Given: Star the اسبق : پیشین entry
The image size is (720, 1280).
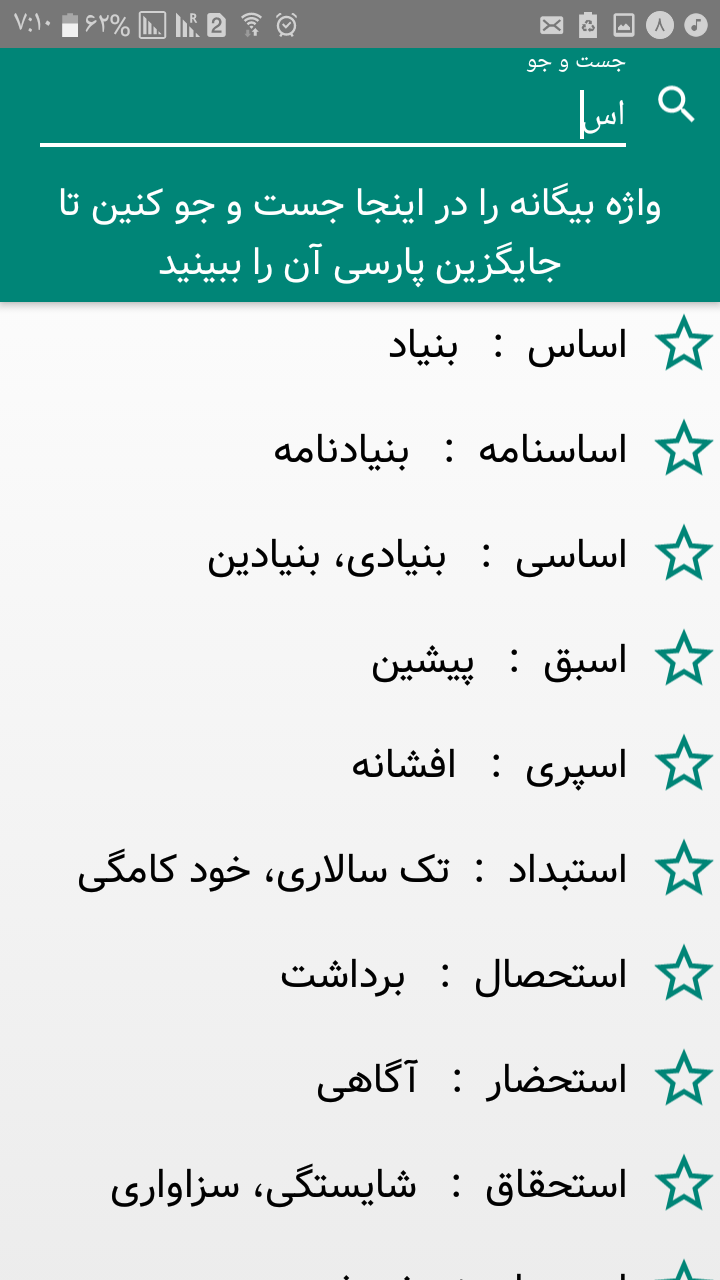Looking at the screenshot, I should [684, 659].
